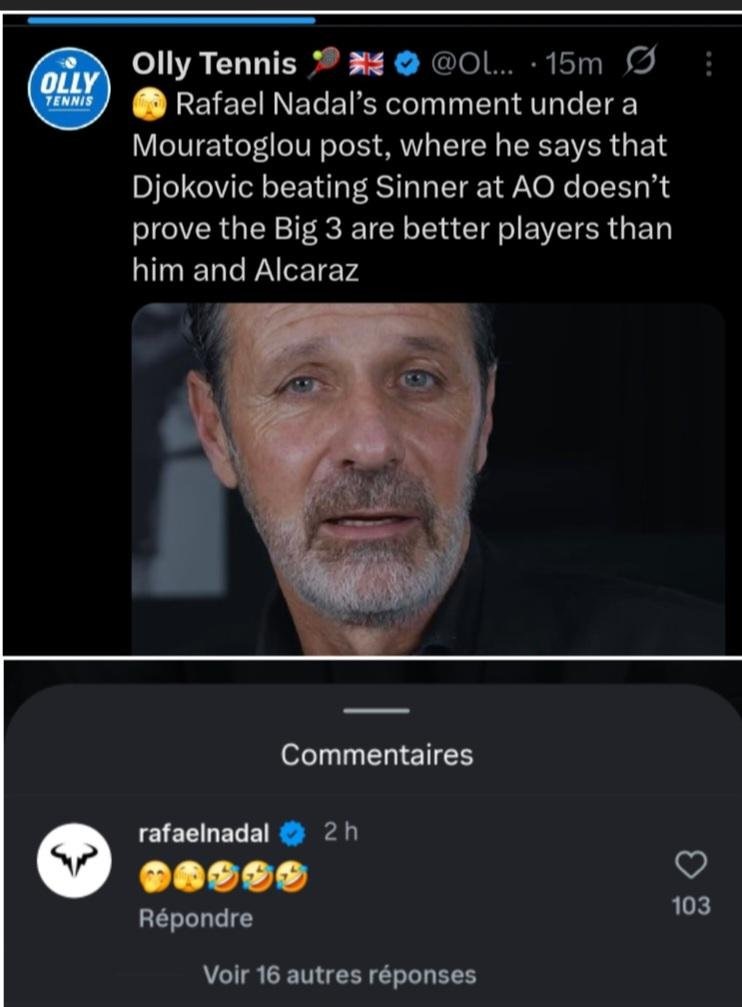
Task: Like rafaelnadal's comment
Action: click(x=691, y=865)
